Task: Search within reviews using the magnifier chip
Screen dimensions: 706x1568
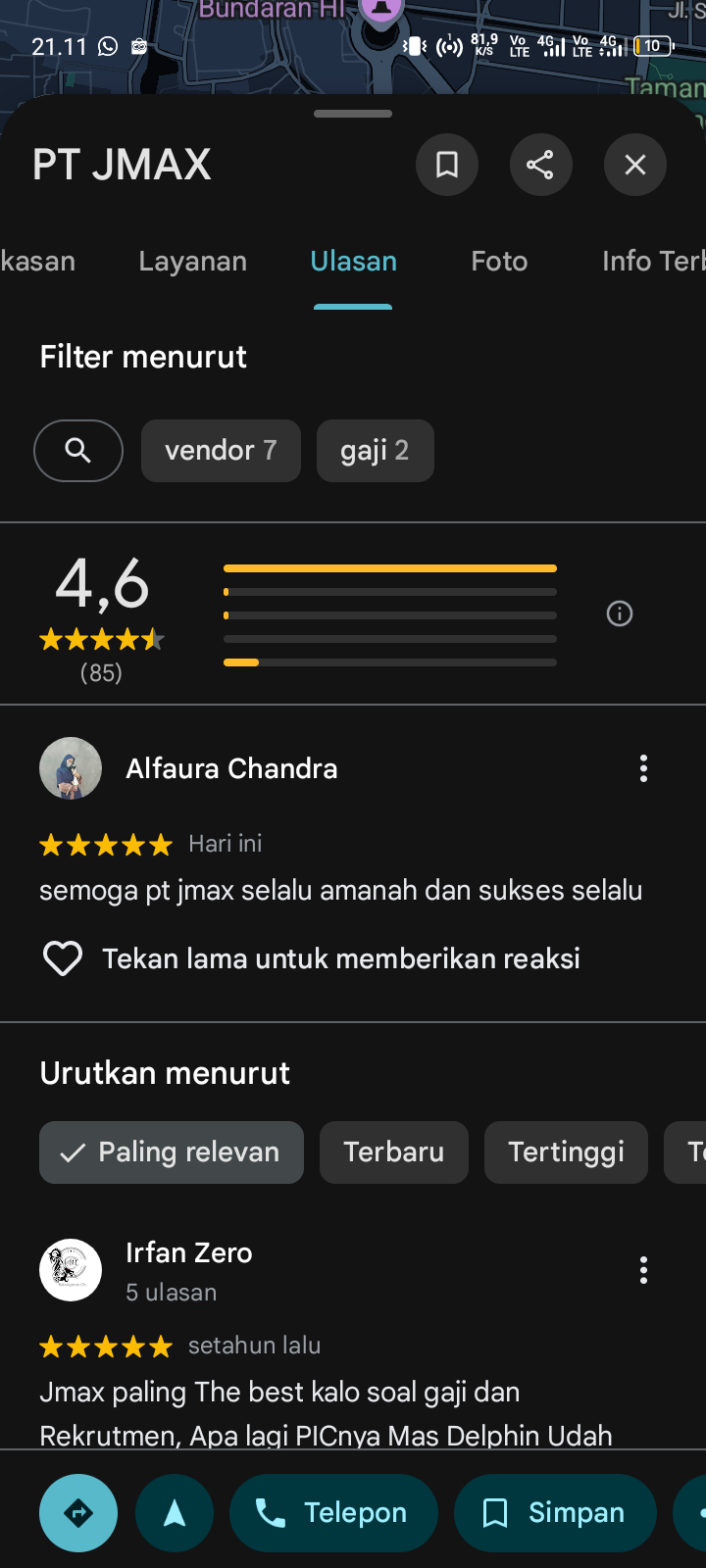Action: pos(78,451)
